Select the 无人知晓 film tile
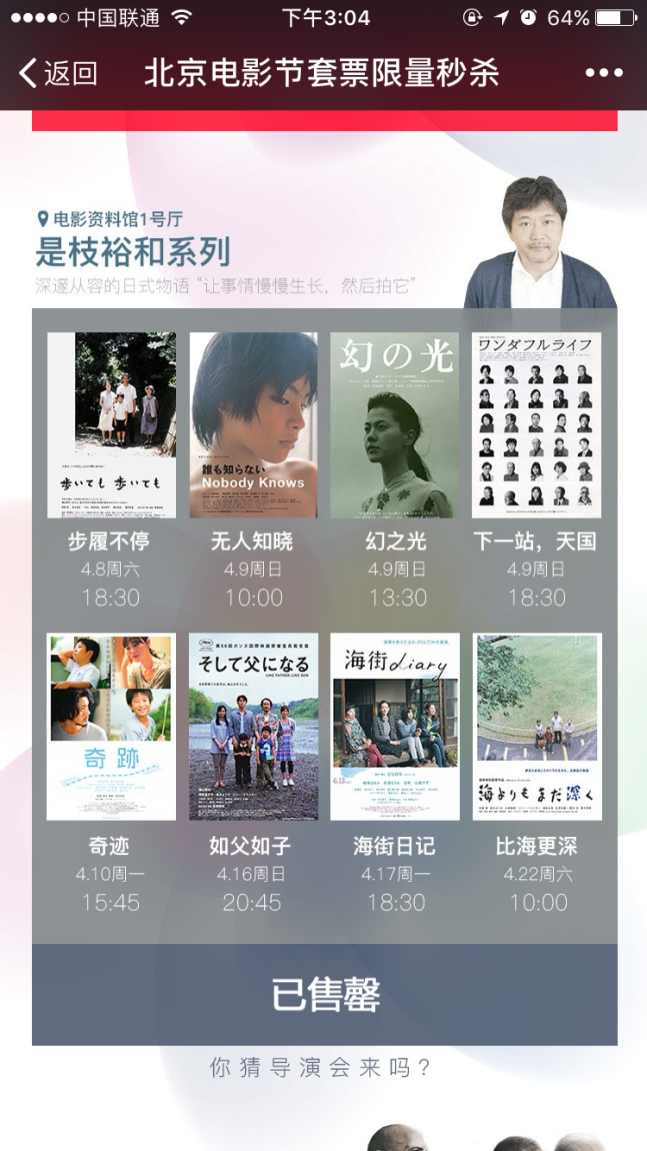 pos(253,425)
